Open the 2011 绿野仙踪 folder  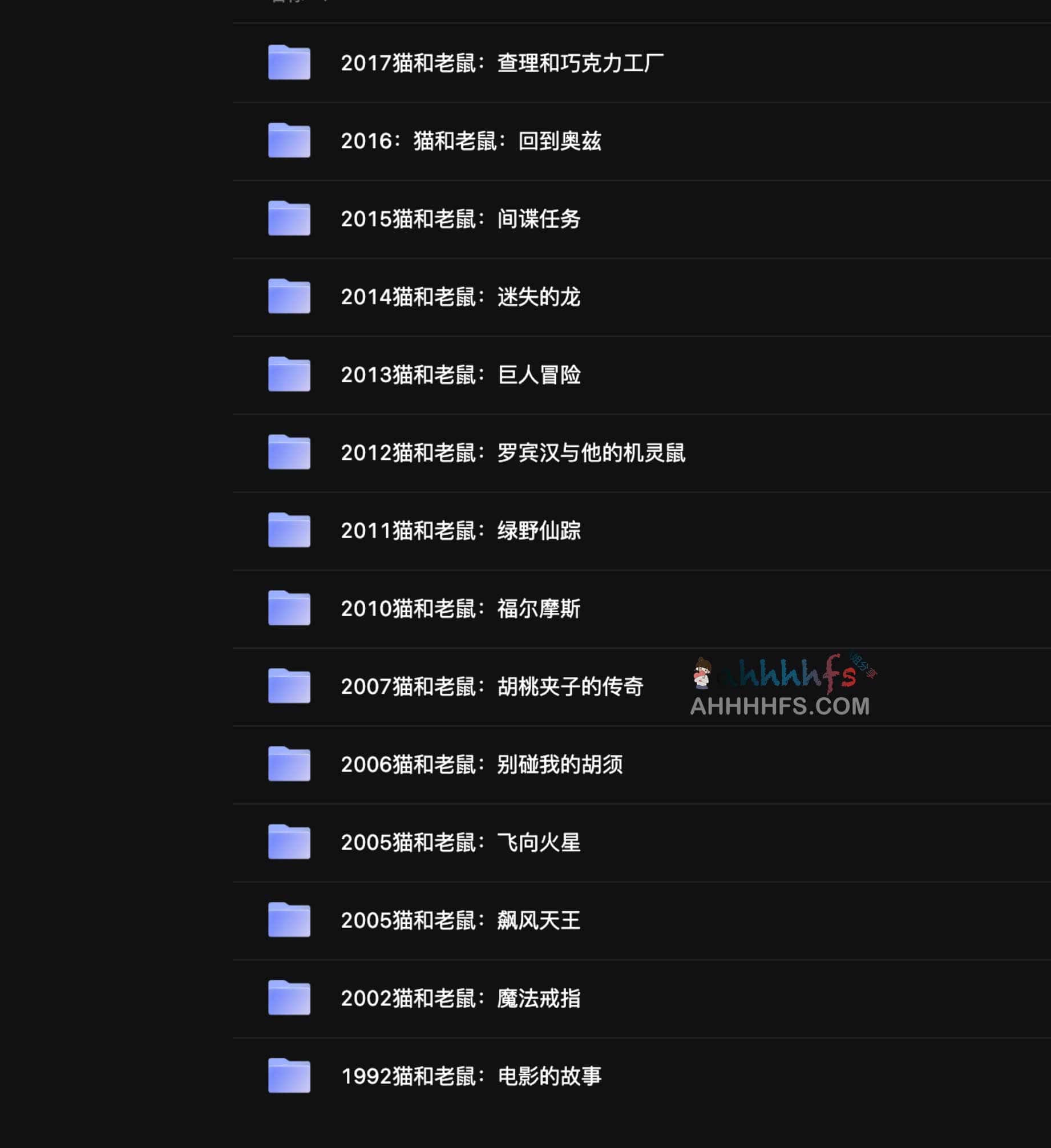(460, 531)
